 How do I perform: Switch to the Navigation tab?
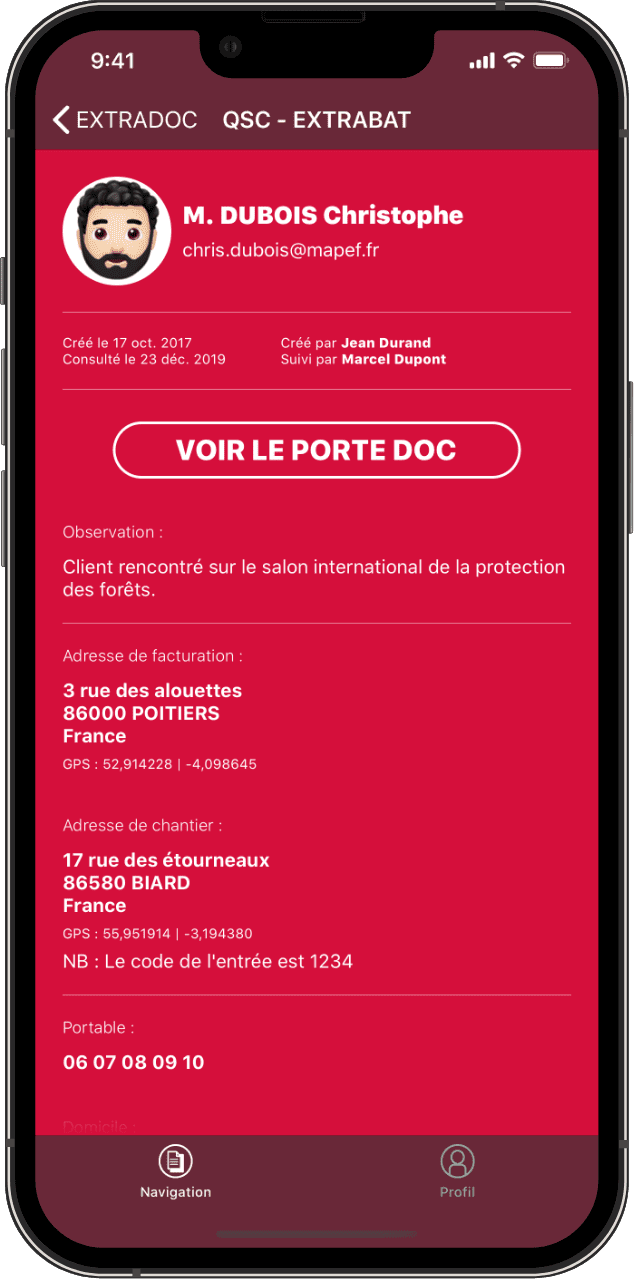coord(176,1172)
